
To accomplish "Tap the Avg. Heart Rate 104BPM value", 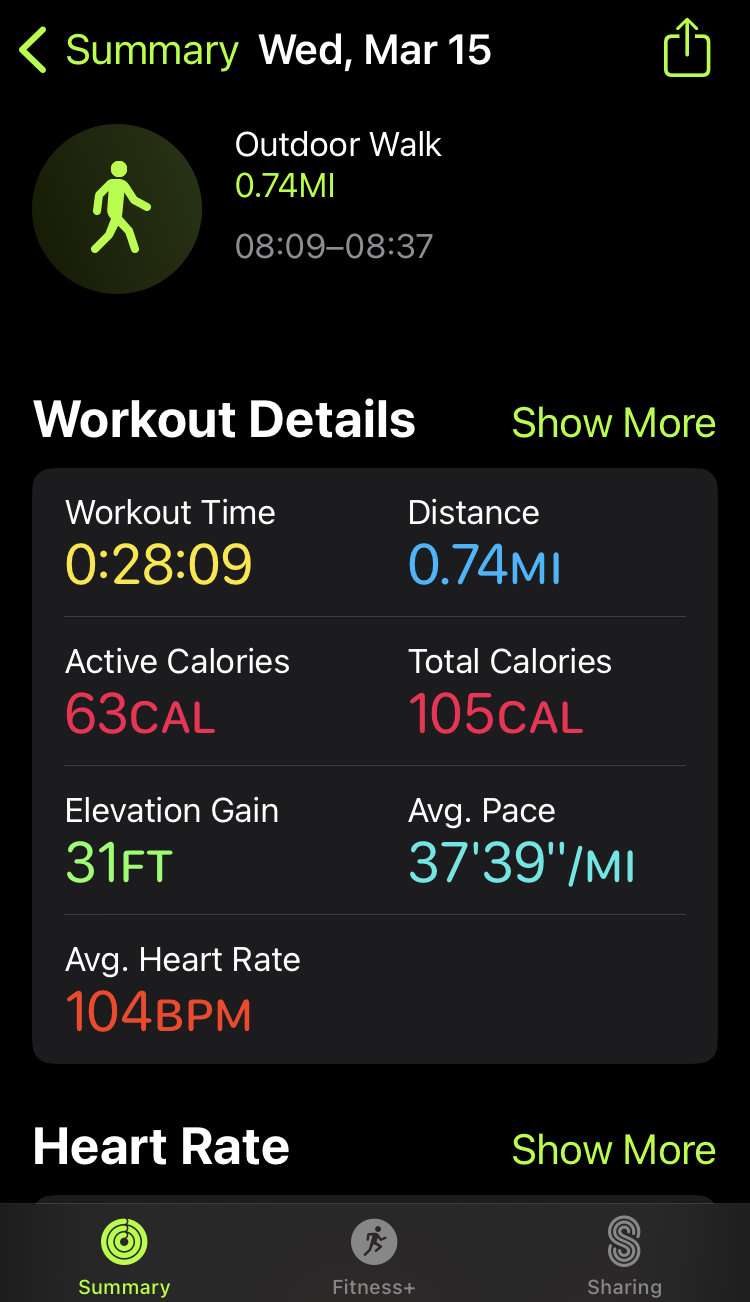I will (x=158, y=1012).
